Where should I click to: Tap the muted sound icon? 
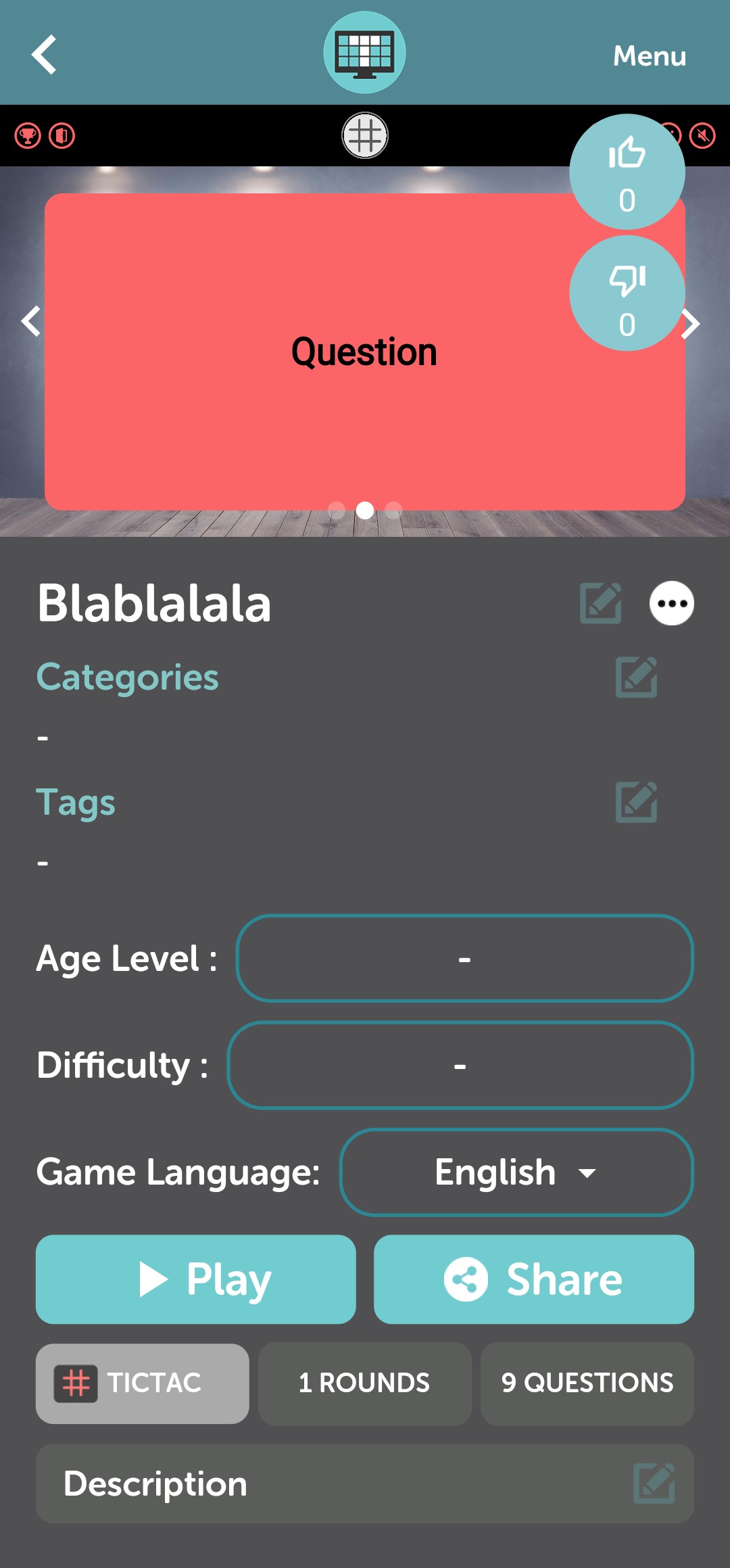(702, 136)
